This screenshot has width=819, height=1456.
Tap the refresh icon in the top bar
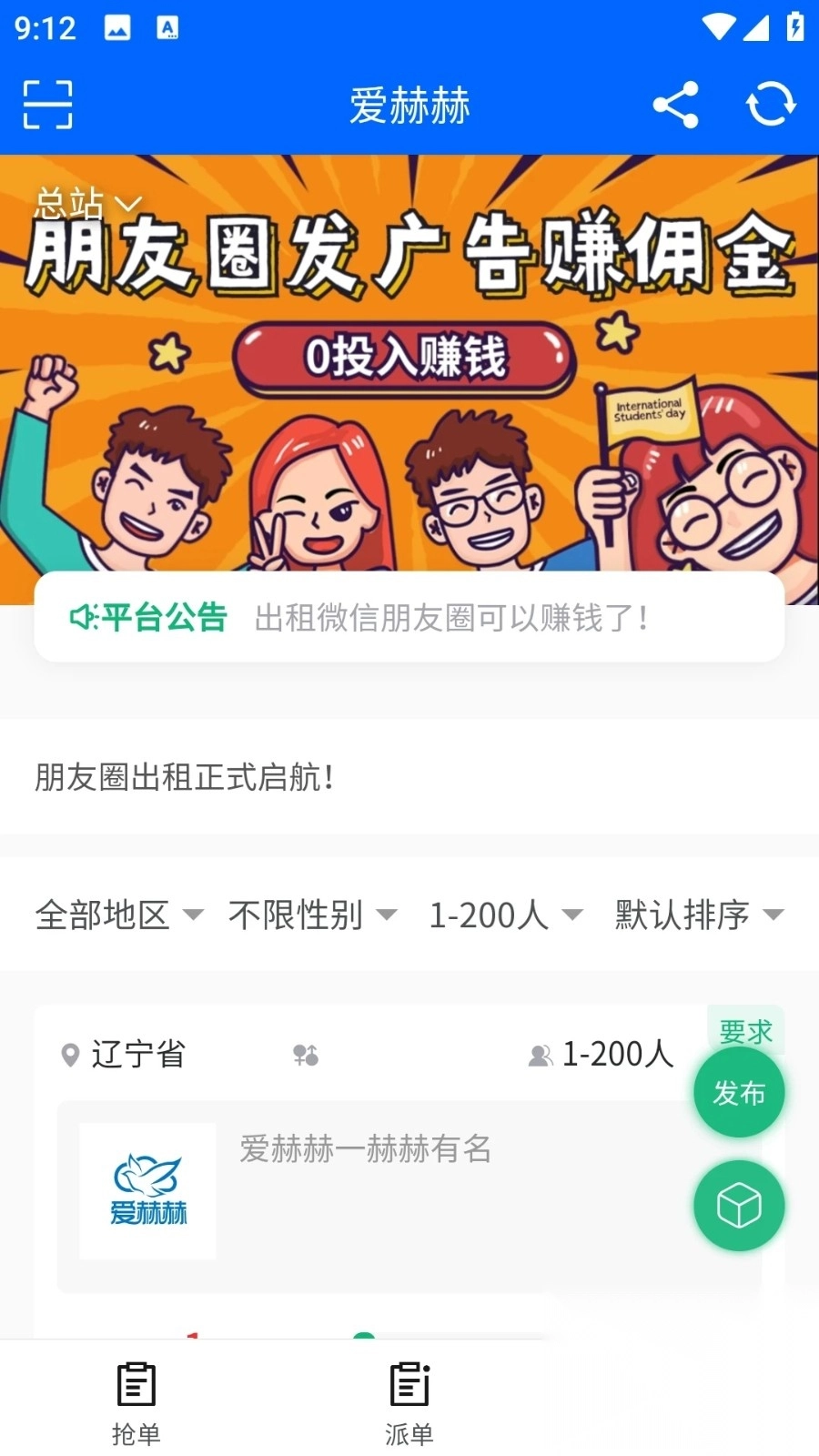click(x=769, y=104)
